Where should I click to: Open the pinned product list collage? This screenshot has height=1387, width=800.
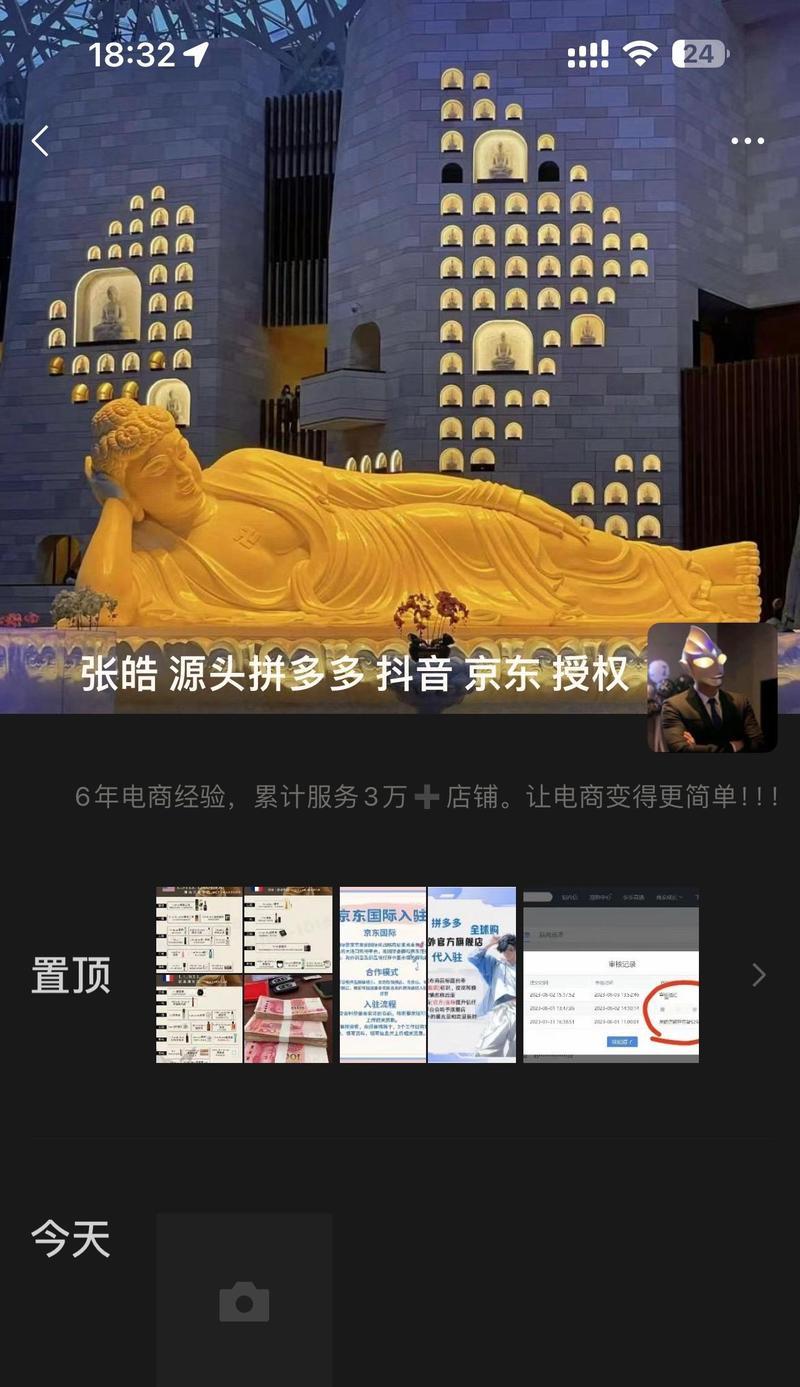pos(244,974)
